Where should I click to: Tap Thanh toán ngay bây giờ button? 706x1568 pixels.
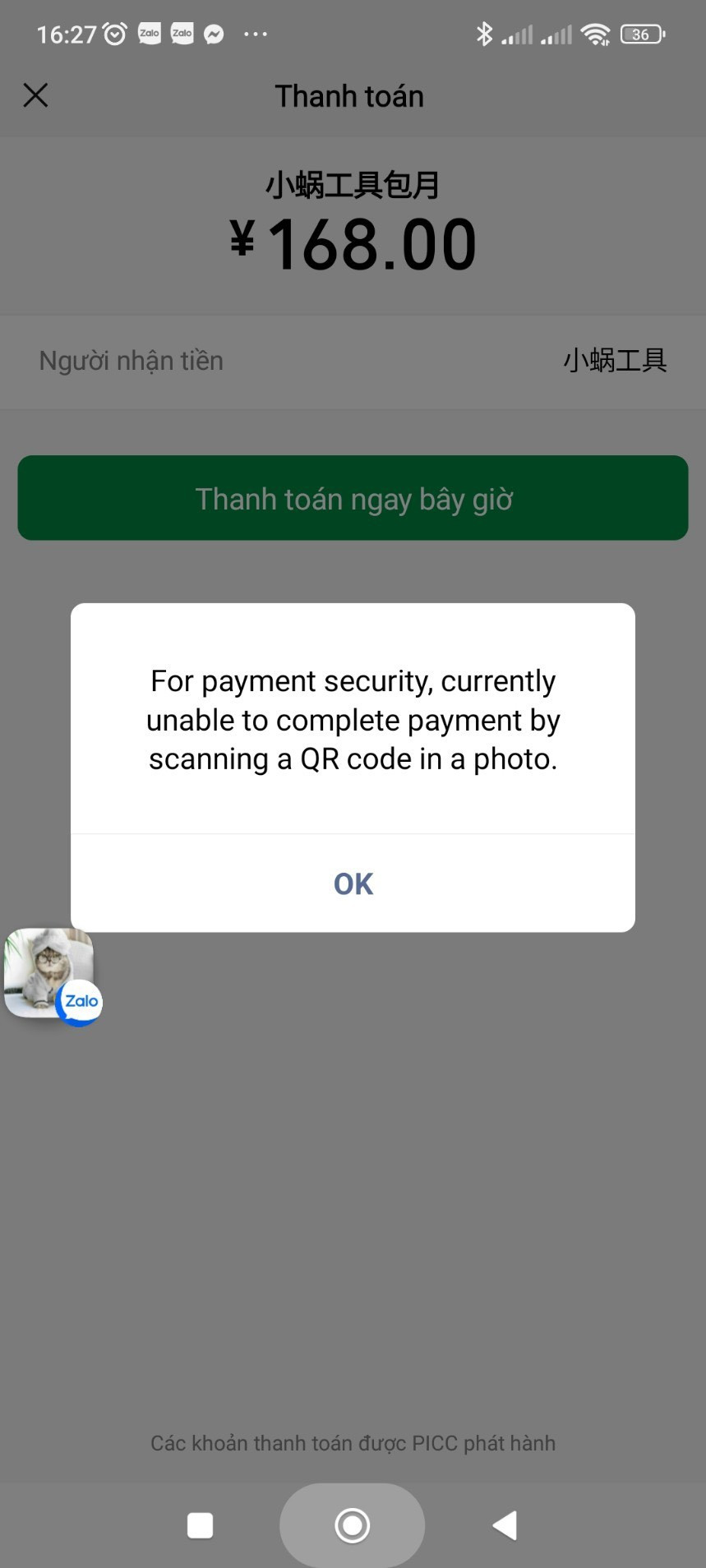pyautogui.click(x=353, y=498)
